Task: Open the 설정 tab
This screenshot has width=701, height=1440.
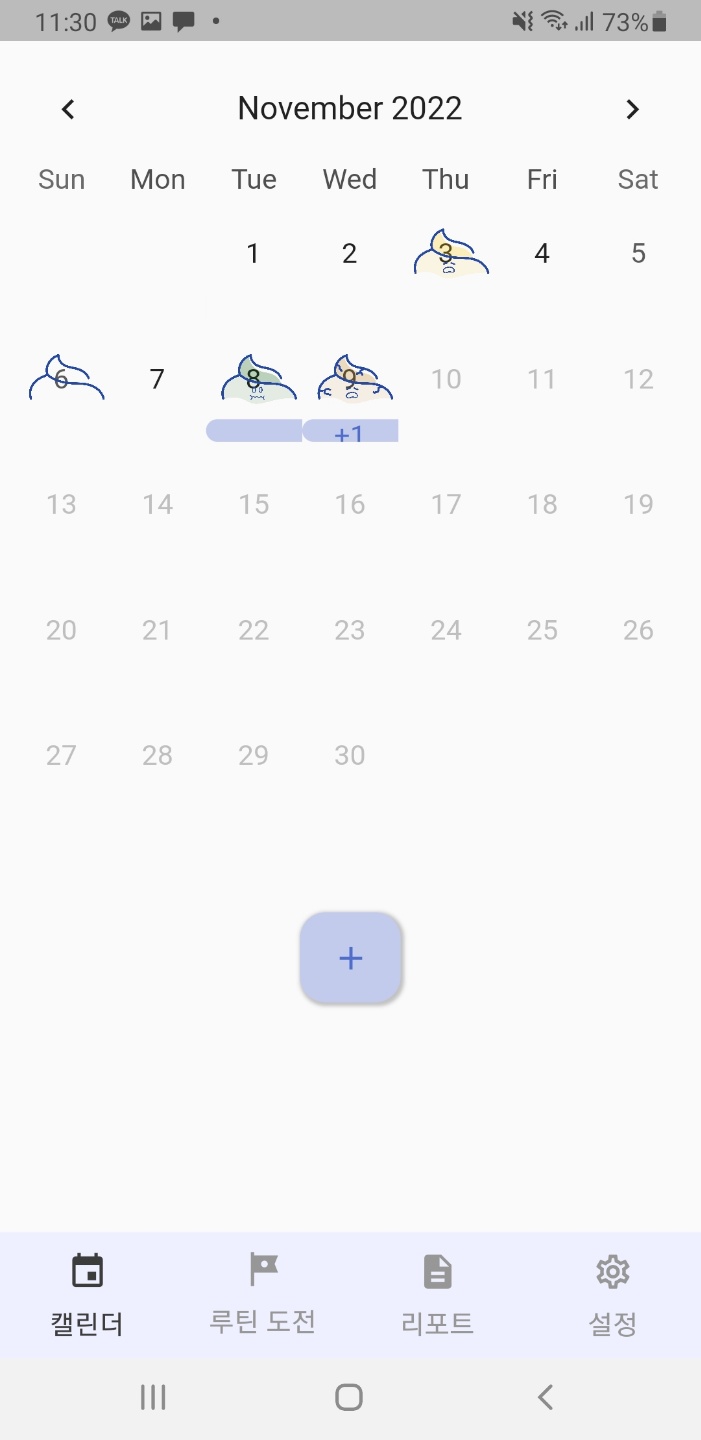Action: coord(612,1295)
